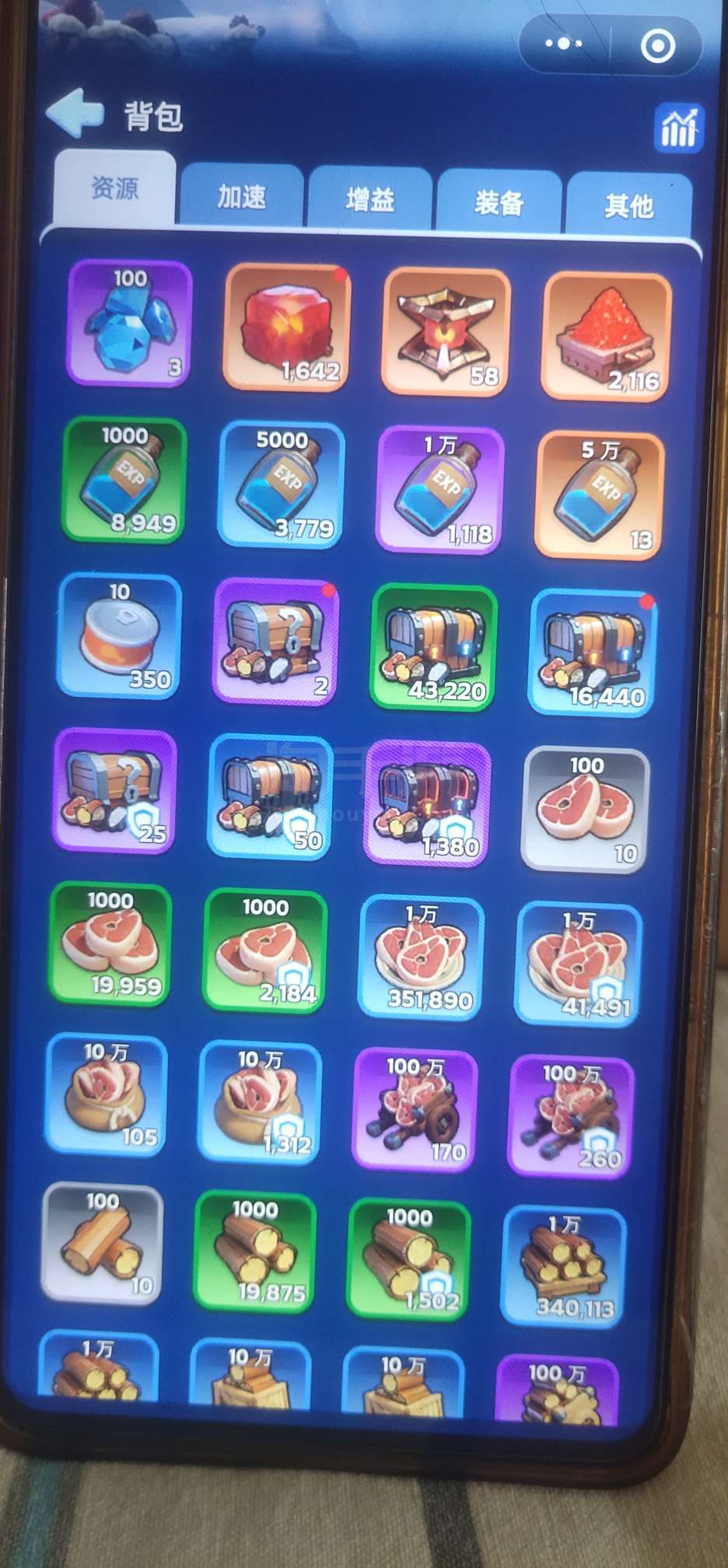
Task: Tap the 1000 EXP potion with 8,949
Action: [124, 480]
